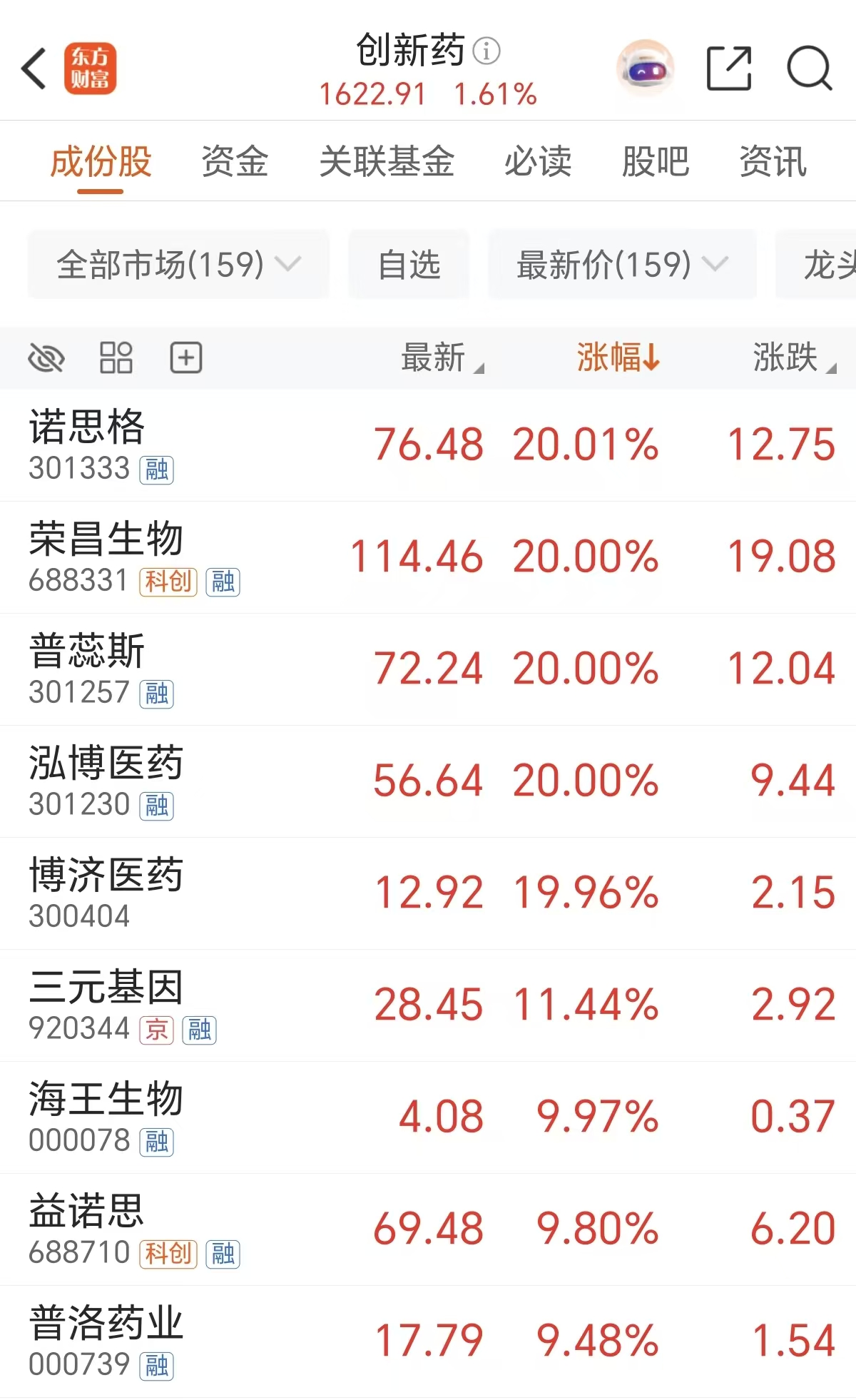Image resolution: width=856 pixels, height=1400 pixels.
Task: Open the search magnifier icon
Action: tap(809, 69)
